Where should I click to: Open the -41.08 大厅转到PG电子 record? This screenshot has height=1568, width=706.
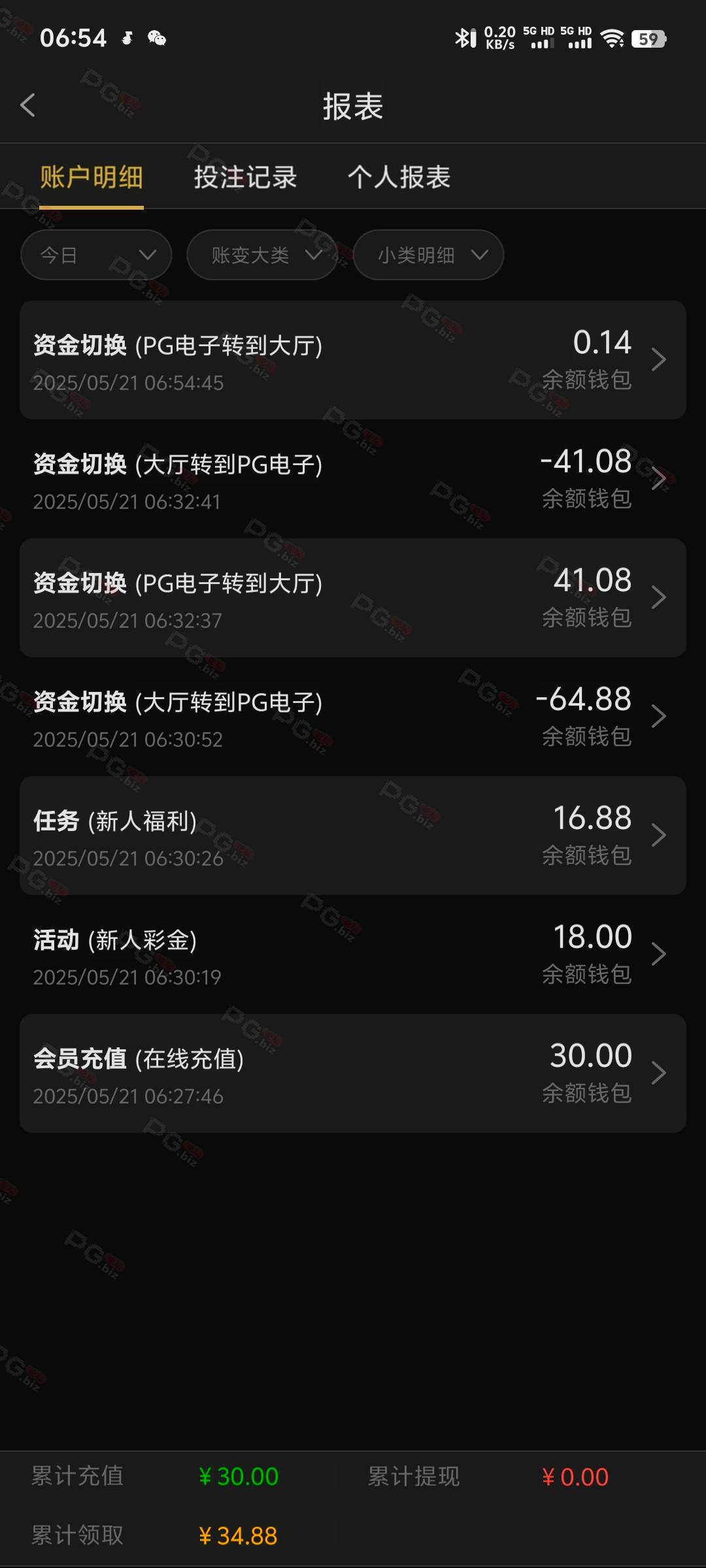click(353, 479)
